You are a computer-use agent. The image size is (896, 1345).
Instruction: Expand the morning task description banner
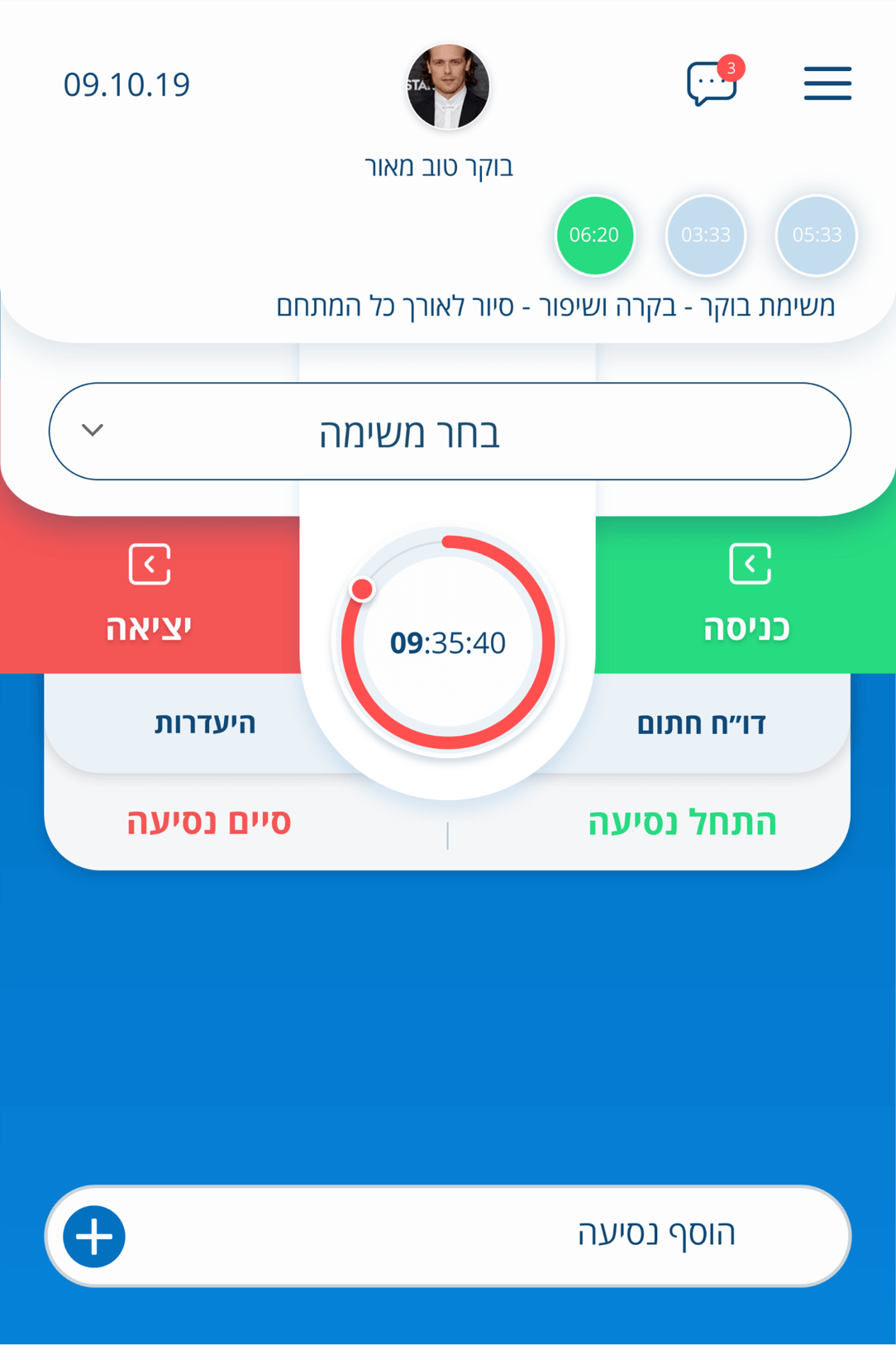pos(556,305)
